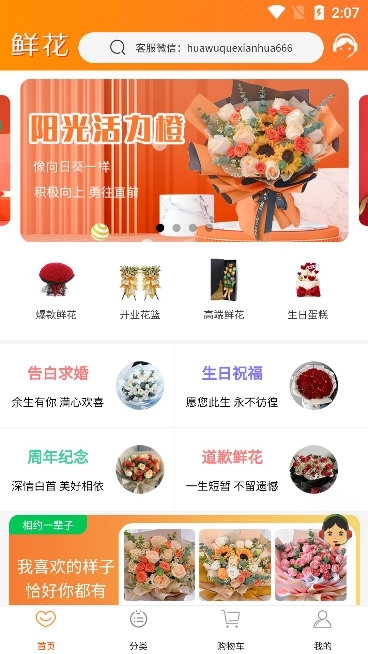Open the 道歉鲜花 card

click(272, 470)
